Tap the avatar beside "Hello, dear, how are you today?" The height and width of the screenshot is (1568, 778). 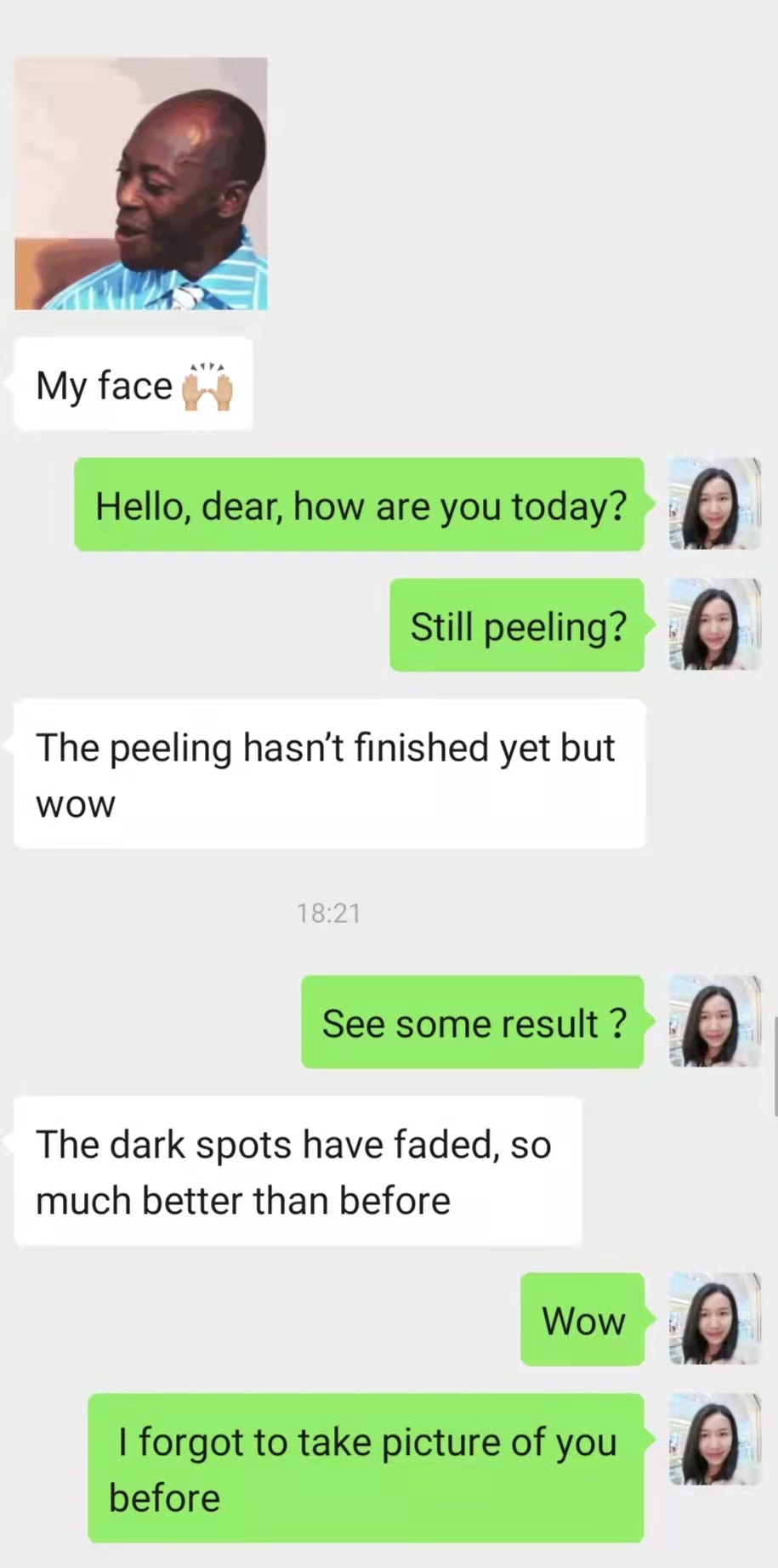tap(714, 504)
